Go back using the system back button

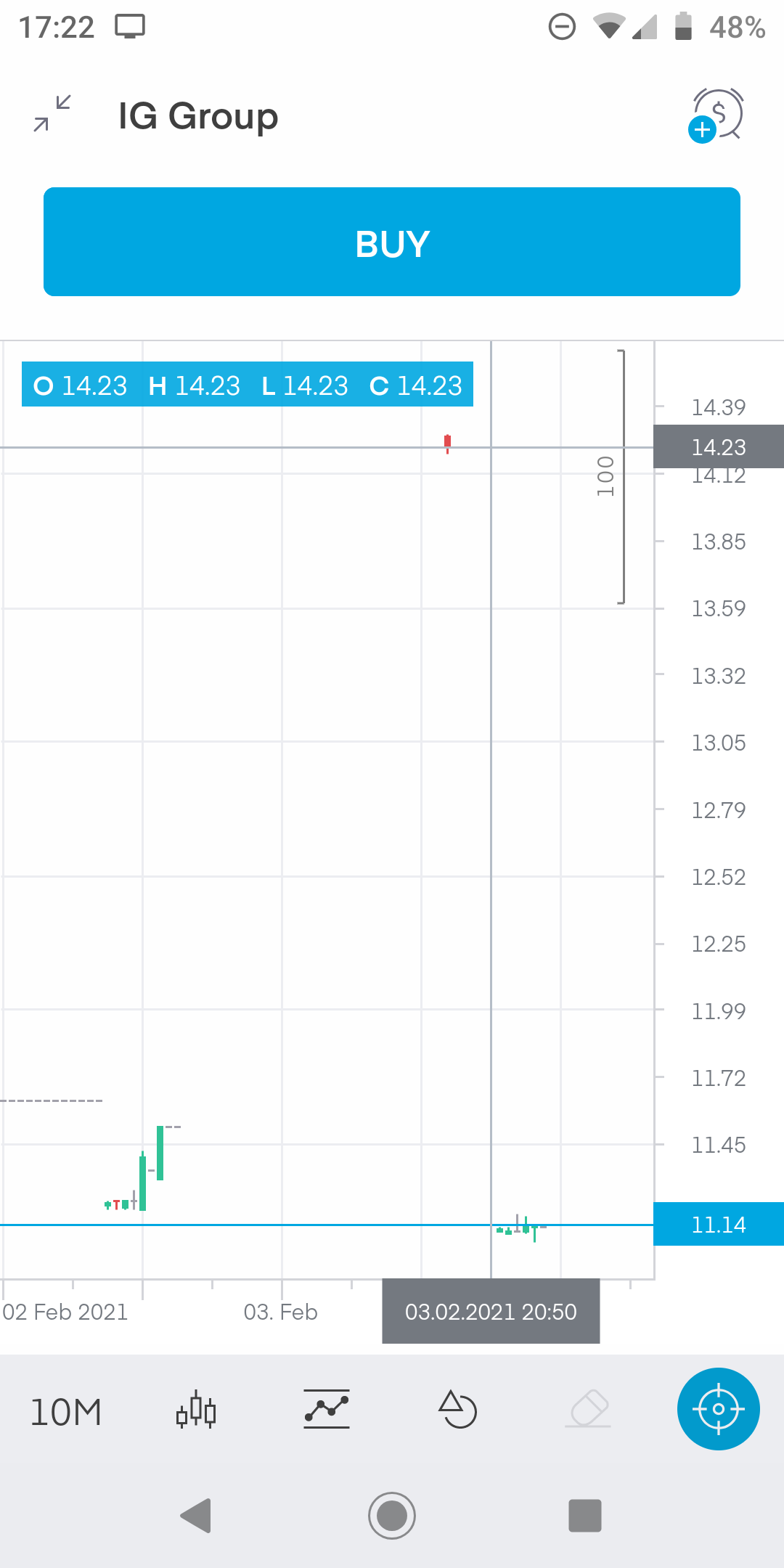tap(195, 1516)
